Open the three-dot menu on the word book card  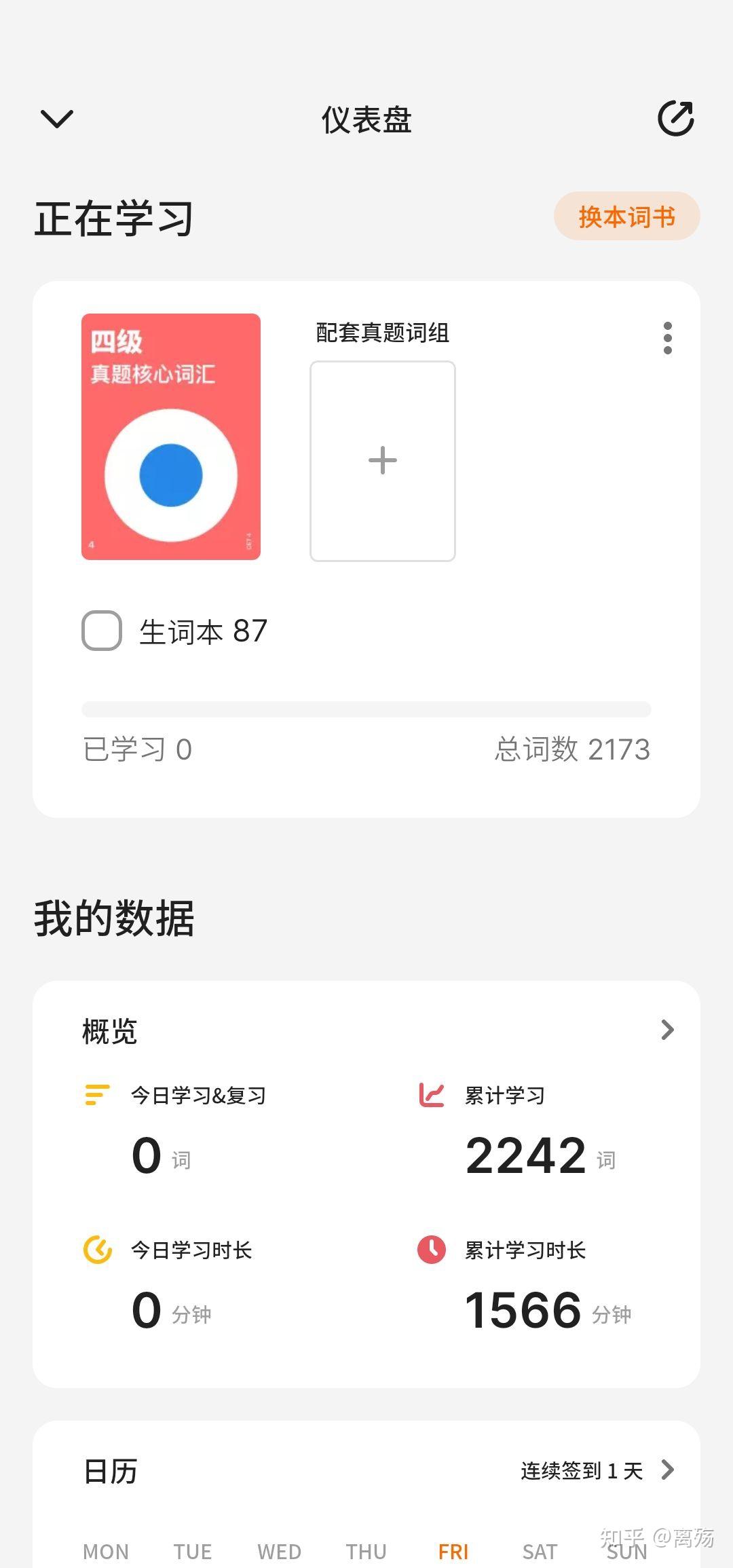(x=668, y=338)
